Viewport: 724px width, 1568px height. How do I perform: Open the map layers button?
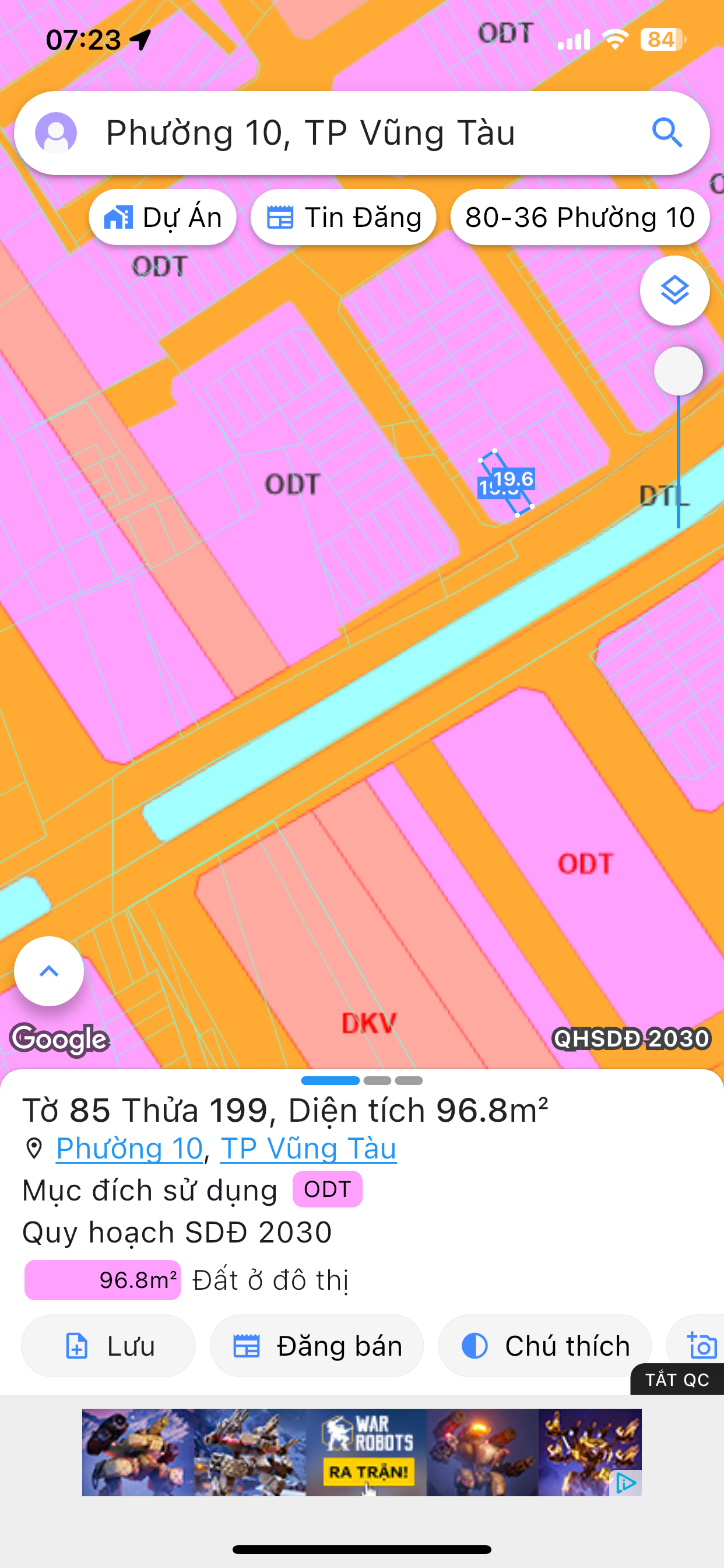pos(674,290)
